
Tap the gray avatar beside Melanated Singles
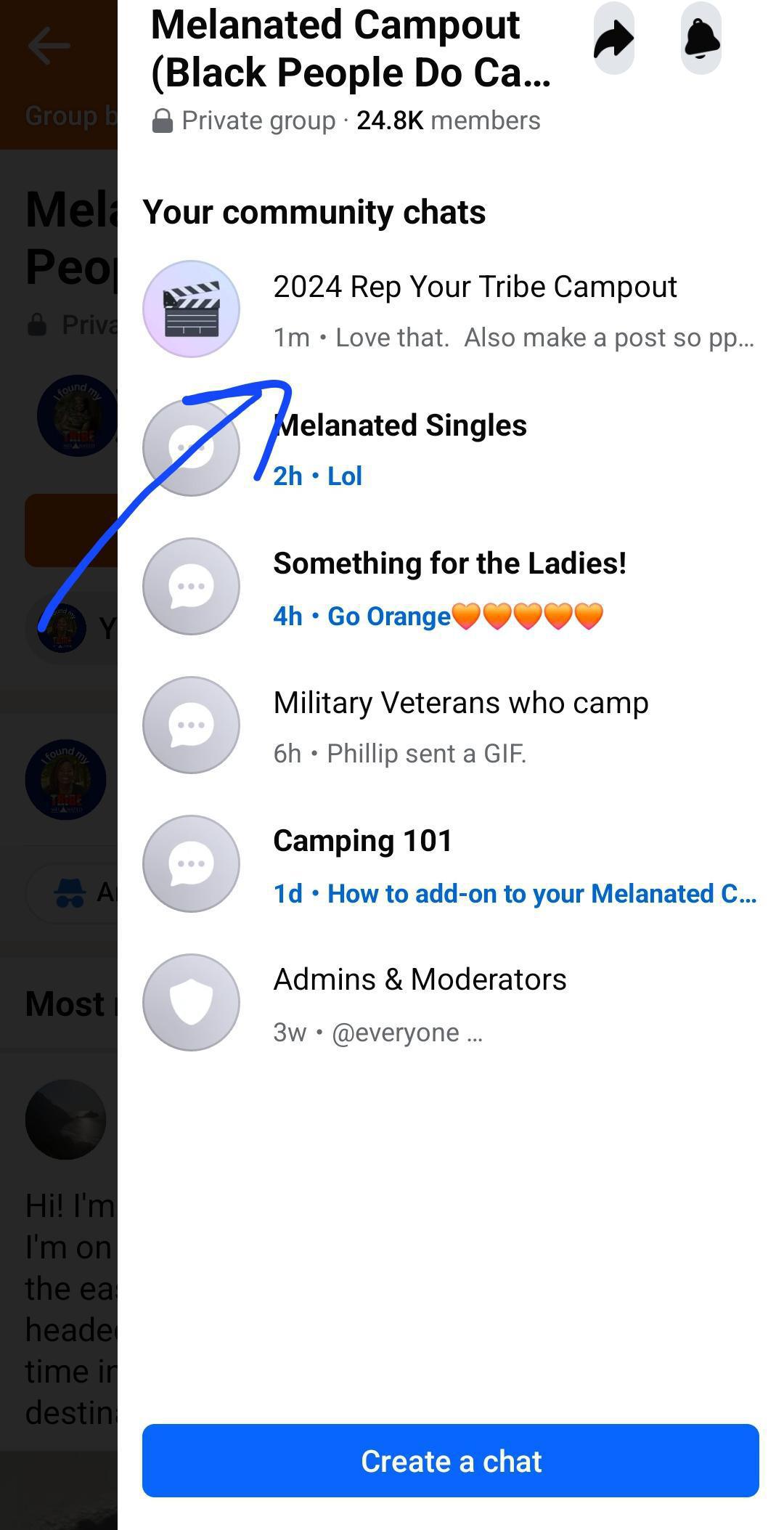pos(192,447)
